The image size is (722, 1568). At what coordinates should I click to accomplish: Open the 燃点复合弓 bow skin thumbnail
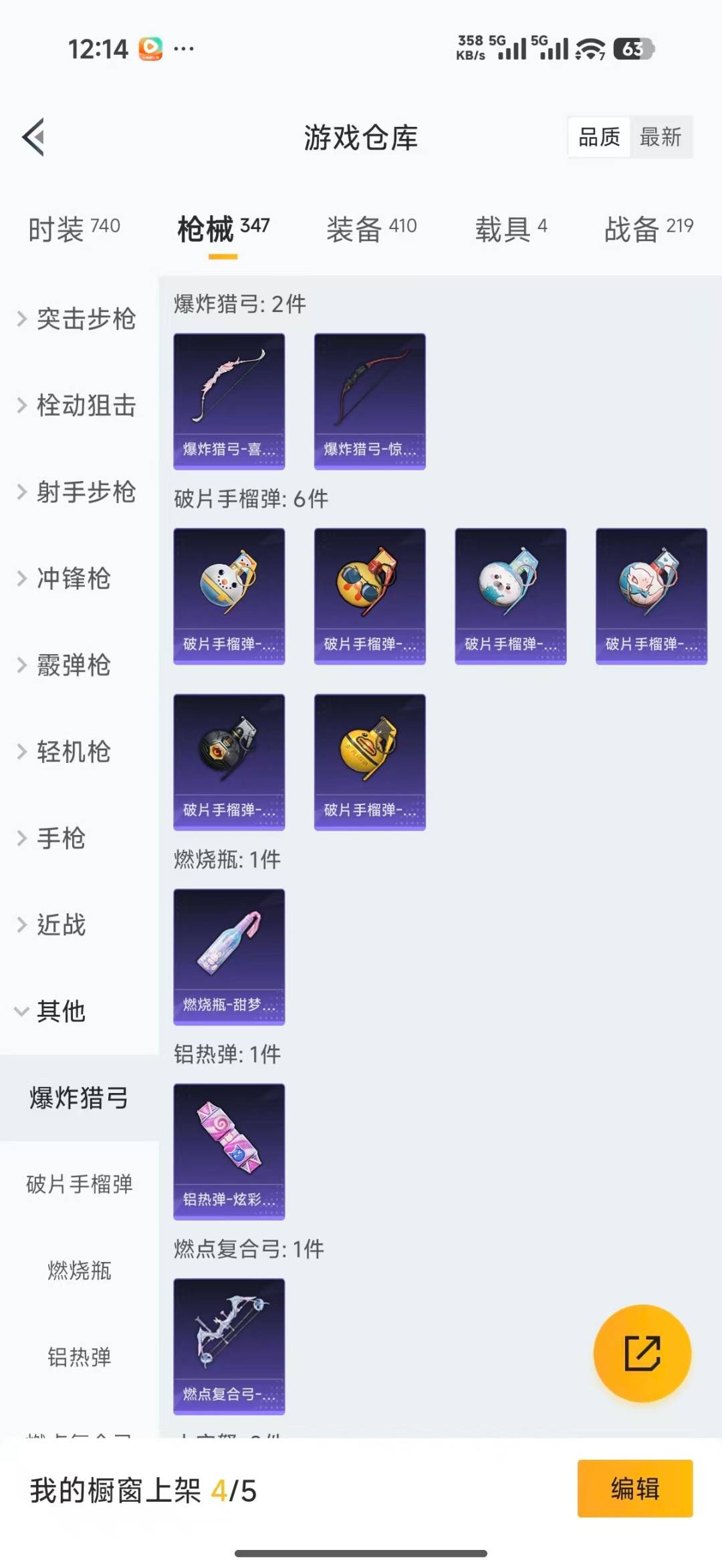pyautogui.click(x=228, y=1348)
